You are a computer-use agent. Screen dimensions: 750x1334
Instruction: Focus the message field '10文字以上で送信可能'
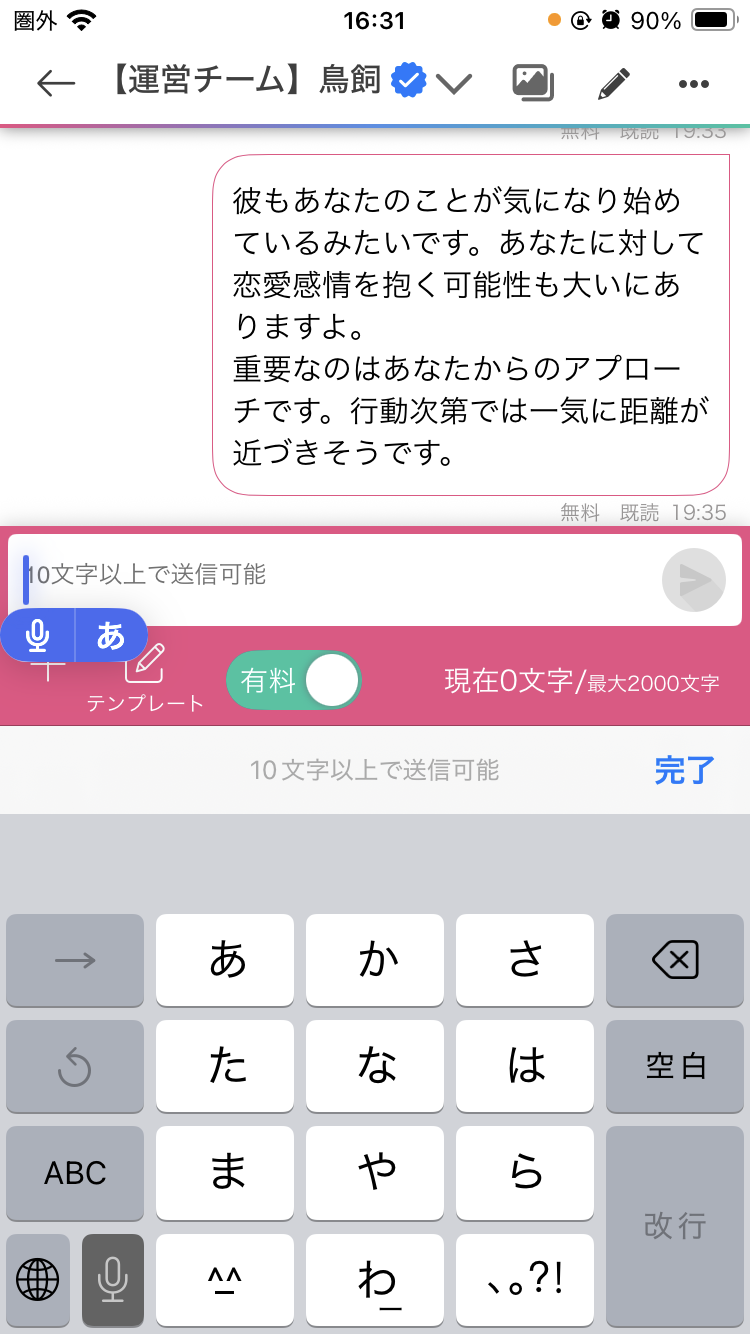[x=340, y=576]
